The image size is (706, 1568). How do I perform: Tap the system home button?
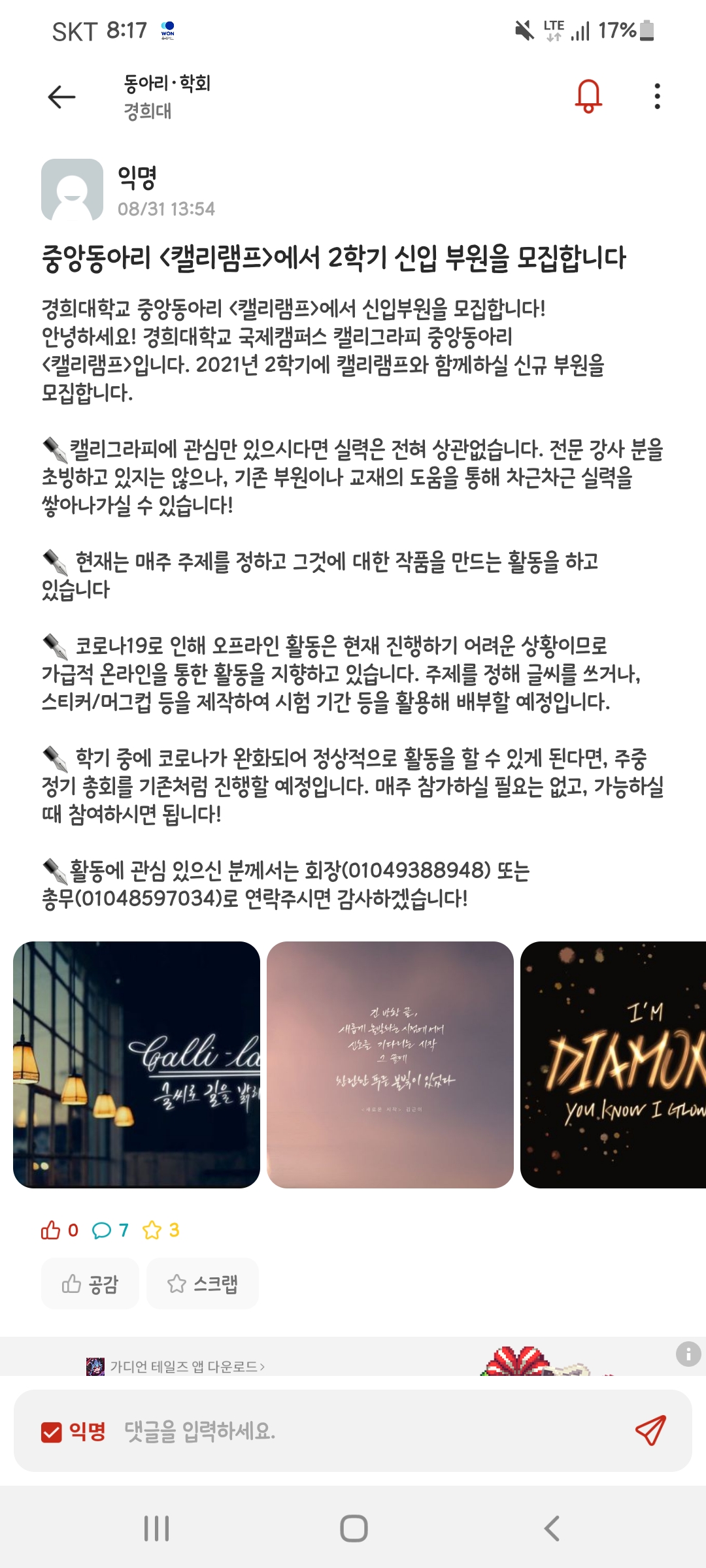click(x=354, y=1528)
